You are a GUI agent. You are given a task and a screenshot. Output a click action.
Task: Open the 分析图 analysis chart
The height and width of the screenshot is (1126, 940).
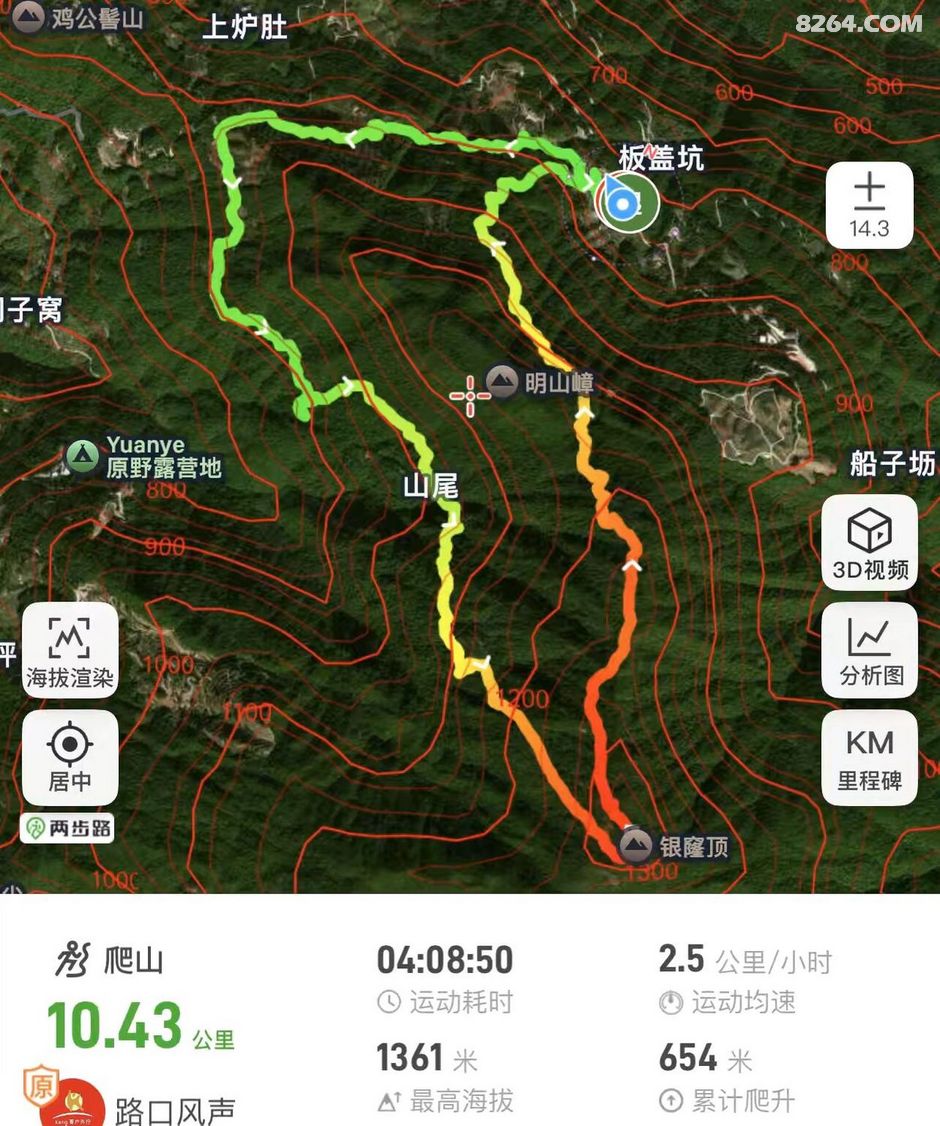(x=870, y=651)
